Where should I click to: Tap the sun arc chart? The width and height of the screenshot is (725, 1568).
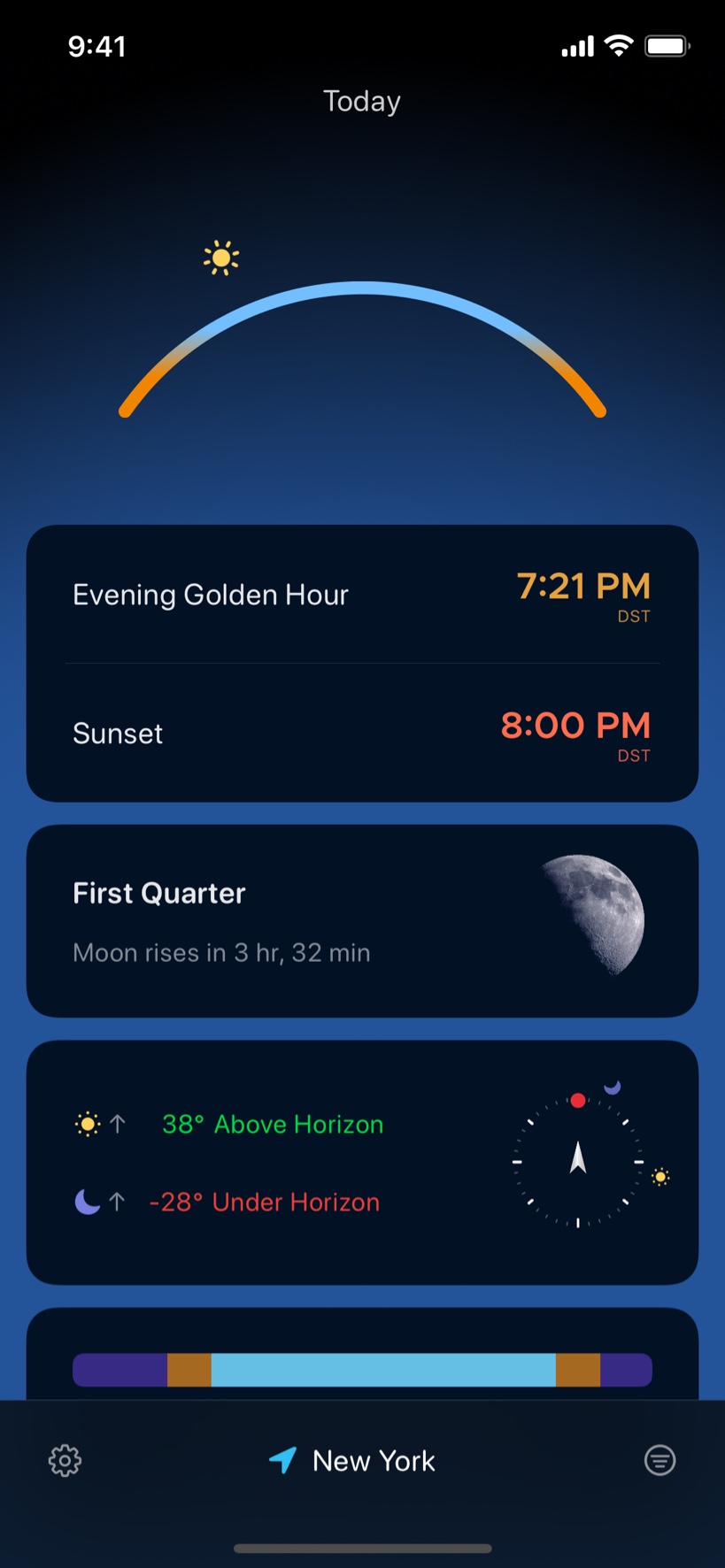click(362, 345)
